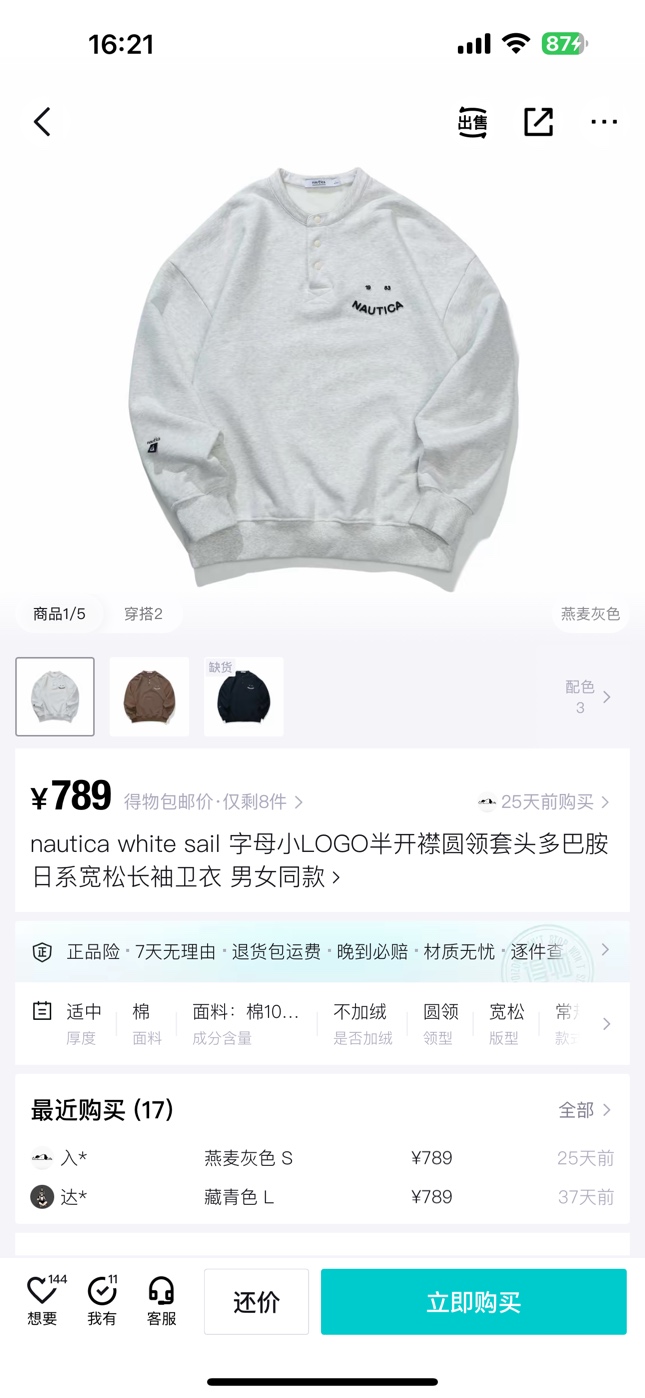645x1398 pixels.
Task: Open the three-dot overflow menu
Action: tap(604, 122)
